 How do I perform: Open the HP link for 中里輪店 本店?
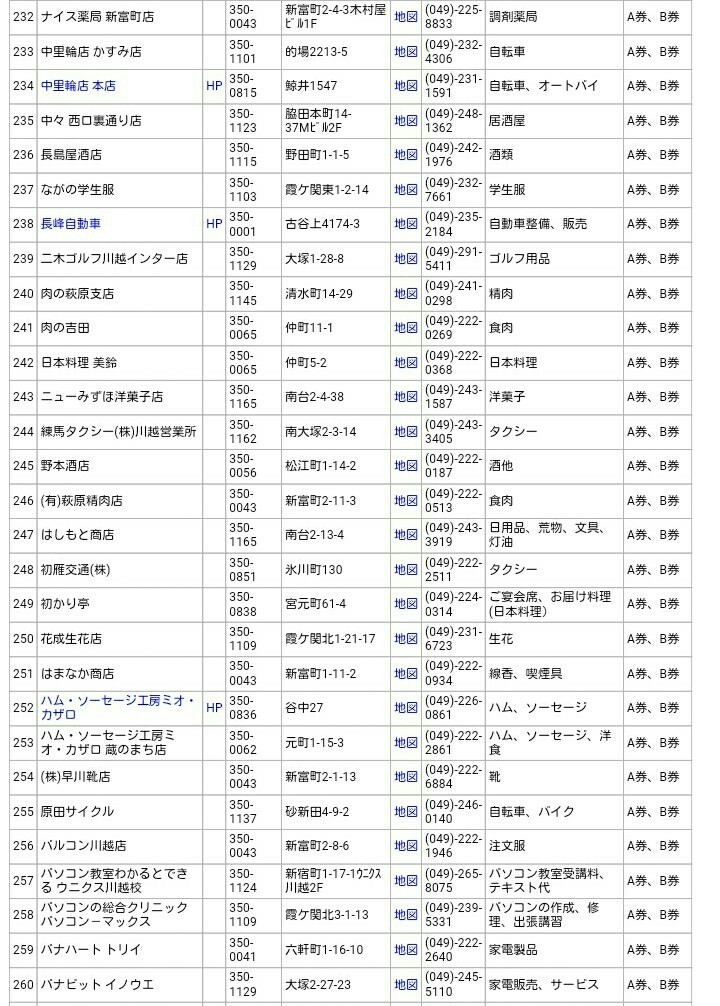click(x=214, y=86)
